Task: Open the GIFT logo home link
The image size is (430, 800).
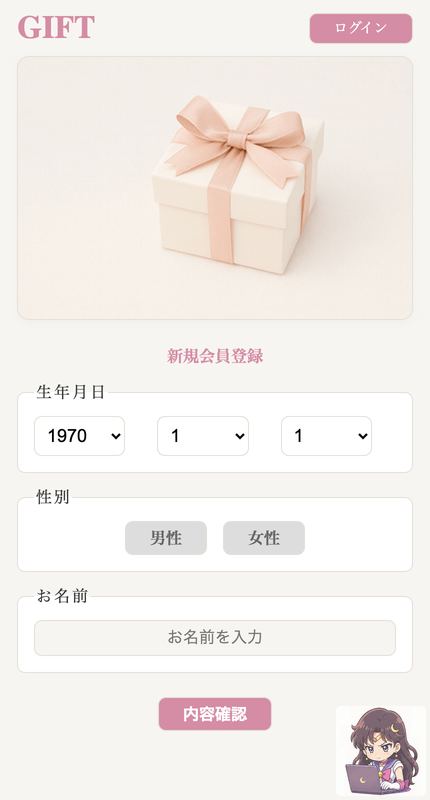Action: [56, 28]
